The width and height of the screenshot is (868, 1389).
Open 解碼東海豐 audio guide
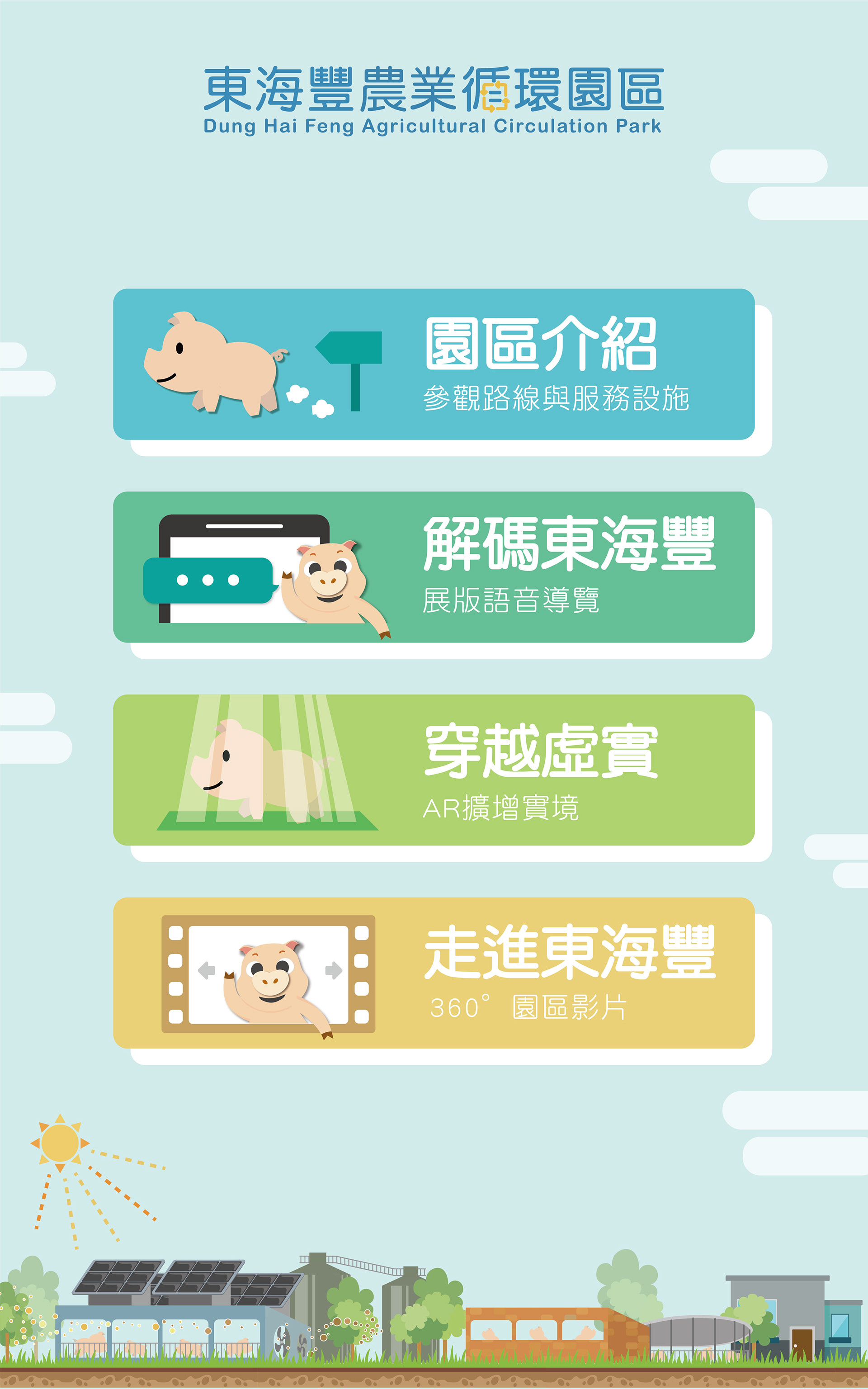(434, 567)
